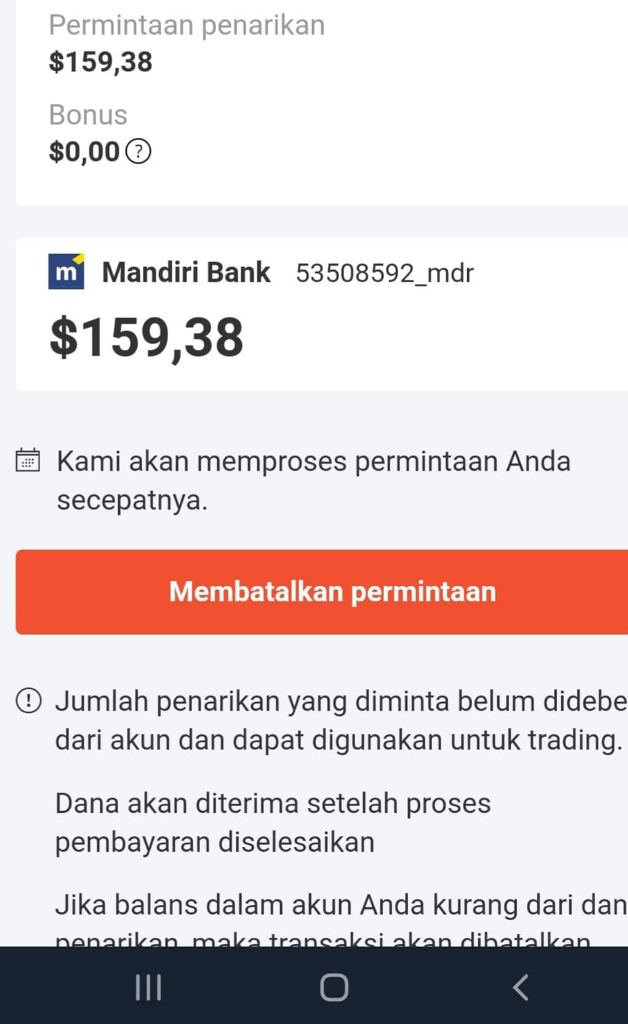Go back with the system back button

518,987
